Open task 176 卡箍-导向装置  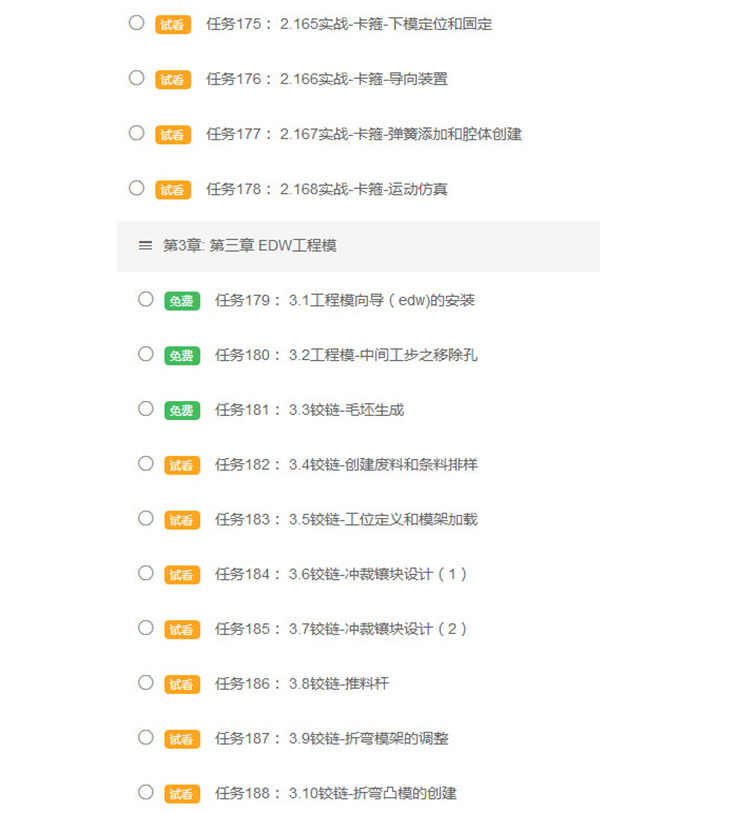[x=326, y=79]
